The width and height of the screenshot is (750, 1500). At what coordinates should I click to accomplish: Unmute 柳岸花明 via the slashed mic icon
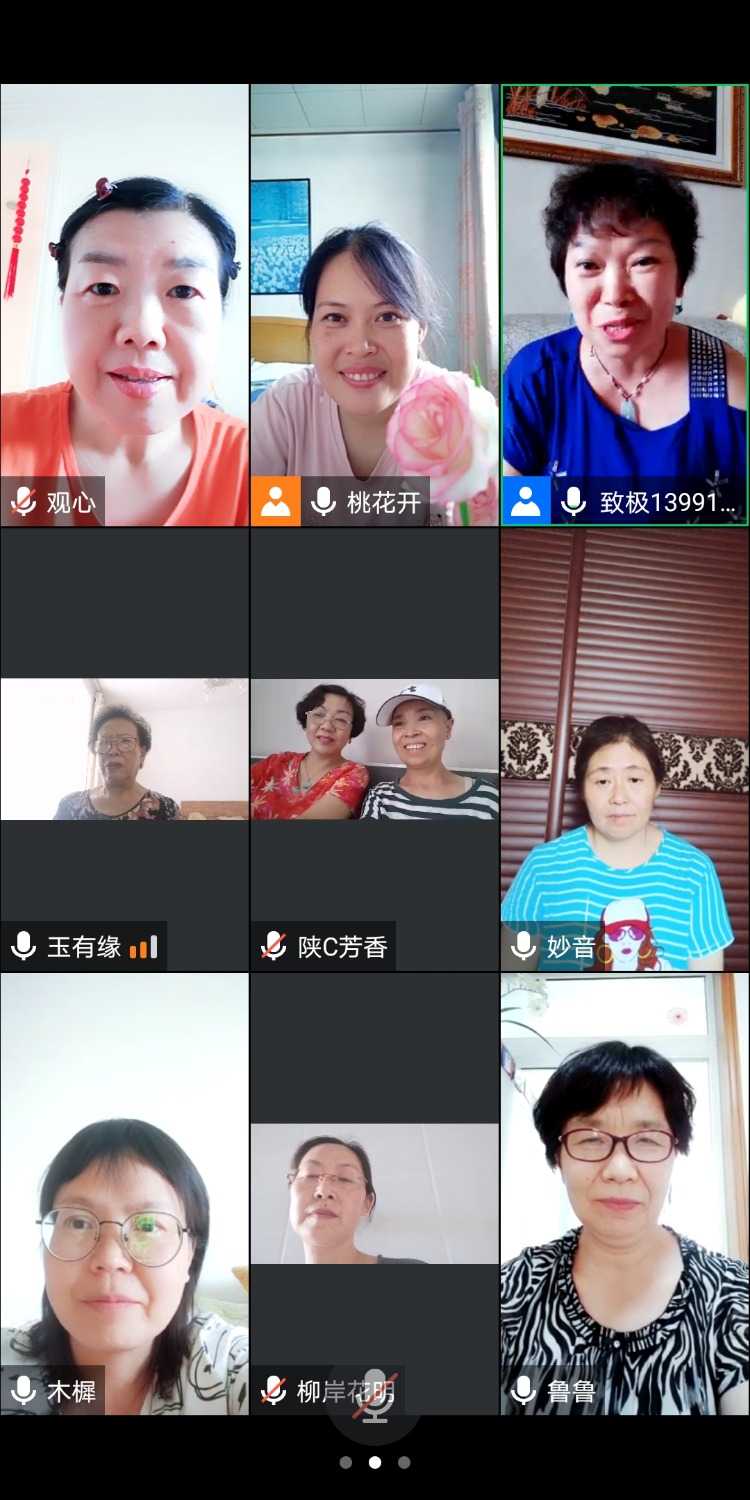tap(272, 1391)
